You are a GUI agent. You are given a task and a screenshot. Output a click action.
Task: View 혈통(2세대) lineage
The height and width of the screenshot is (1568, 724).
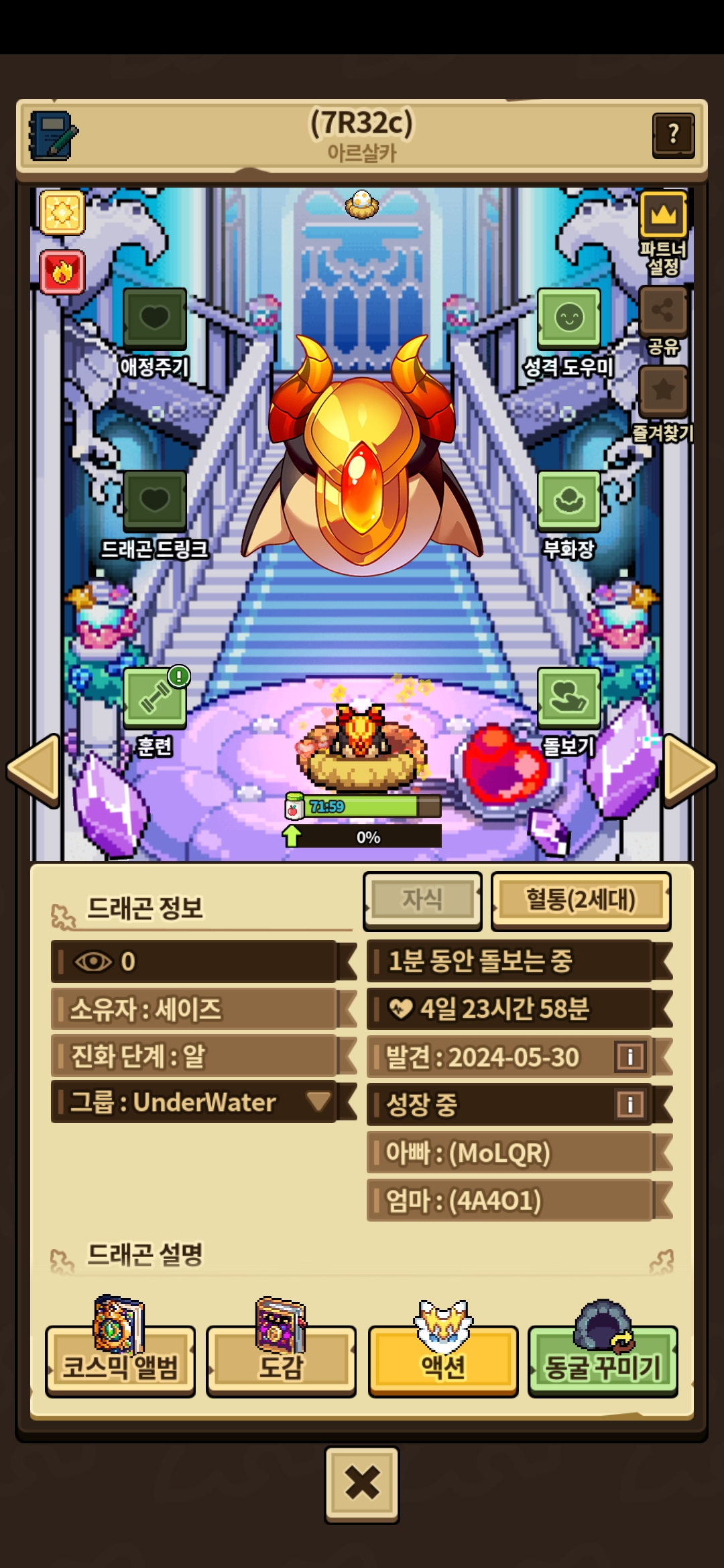click(x=581, y=901)
